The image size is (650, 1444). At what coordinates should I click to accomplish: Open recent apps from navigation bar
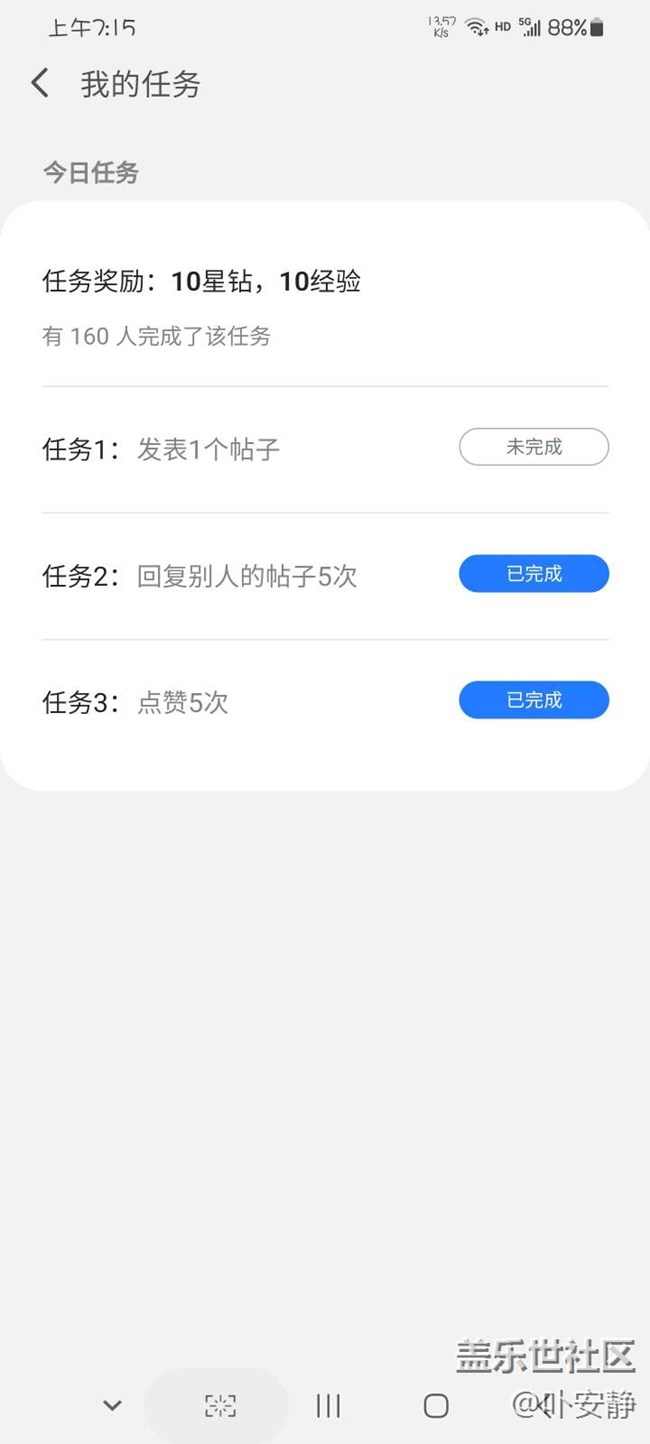[328, 1406]
